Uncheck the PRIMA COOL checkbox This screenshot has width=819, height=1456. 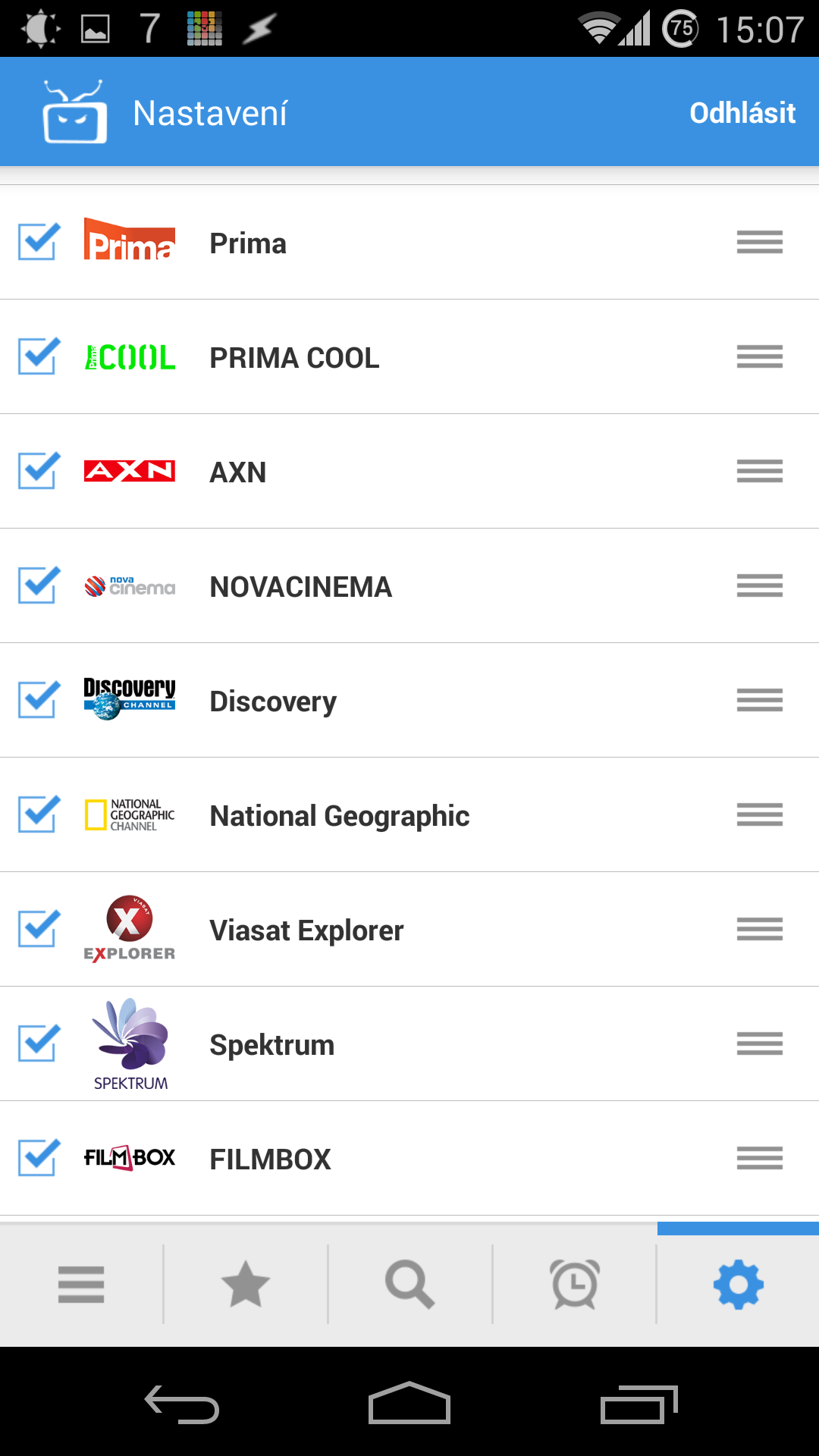click(x=39, y=356)
